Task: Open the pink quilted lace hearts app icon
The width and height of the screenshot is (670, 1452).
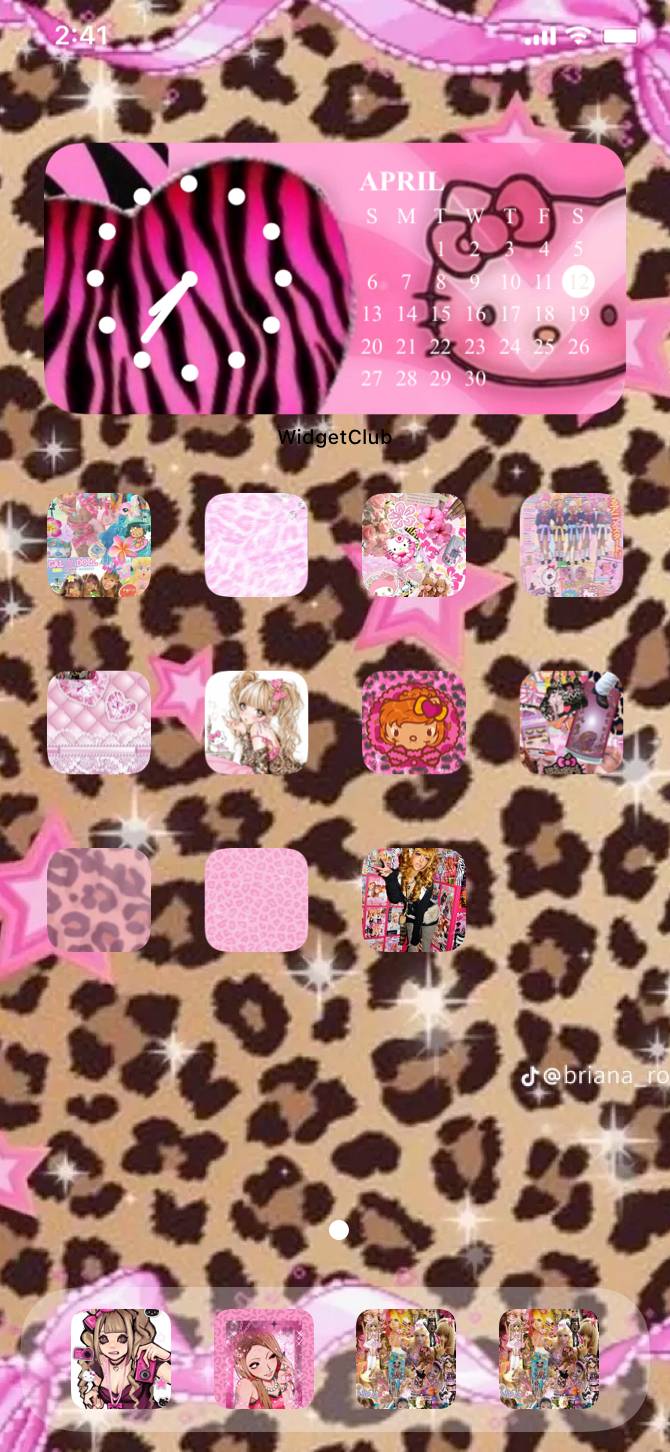Action: click(x=99, y=722)
